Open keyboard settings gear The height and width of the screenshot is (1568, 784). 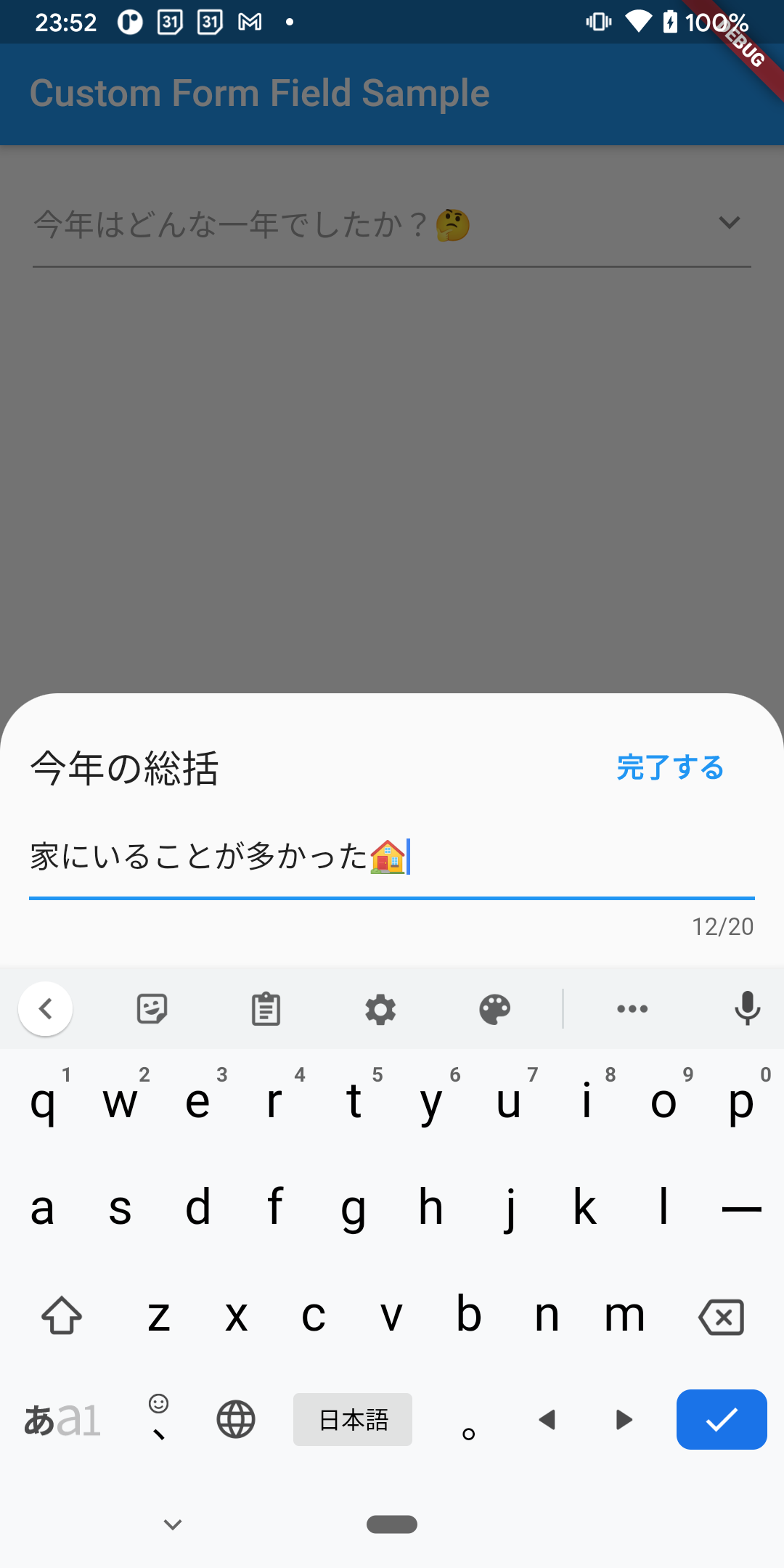(380, 1009)
